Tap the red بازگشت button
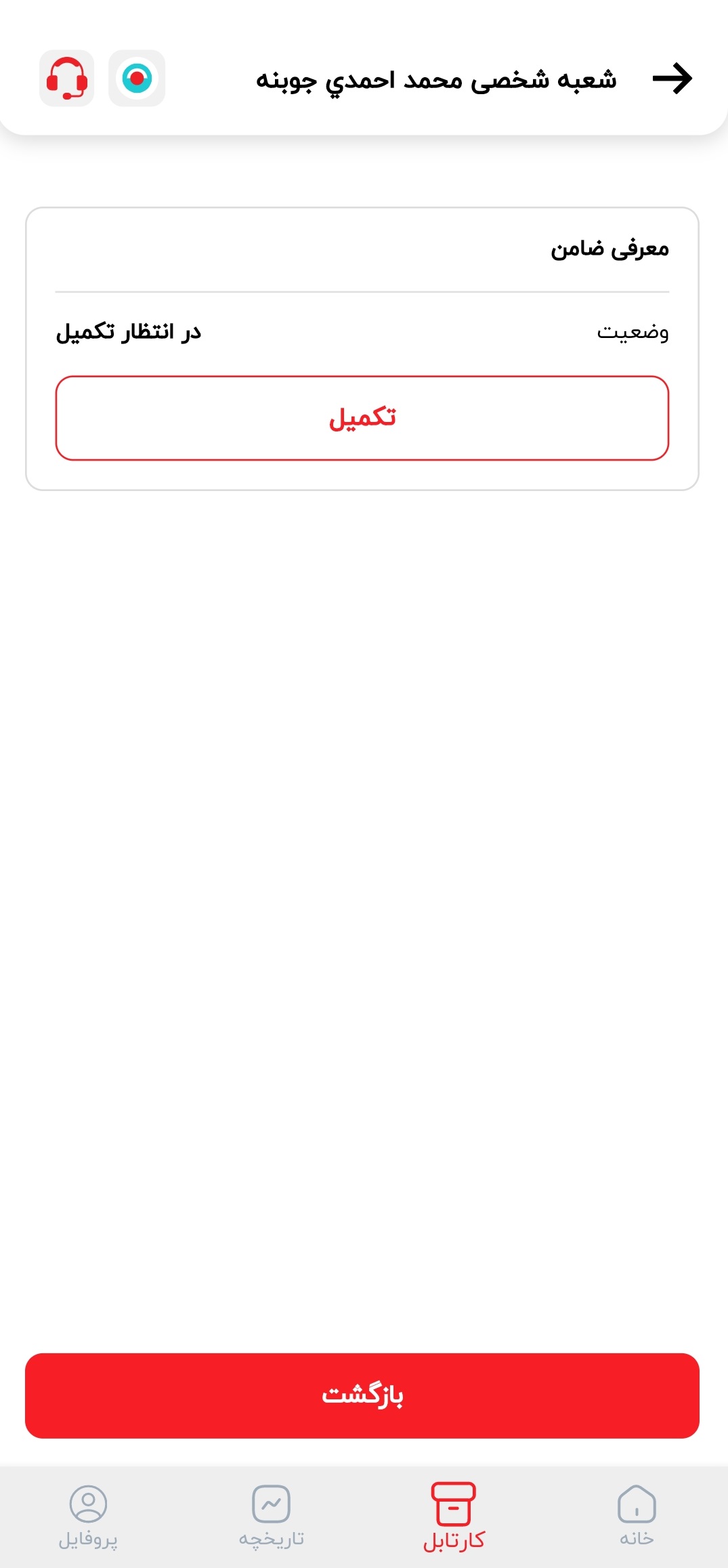Viewport: 728px width, 1568px height. point(362,1395)
